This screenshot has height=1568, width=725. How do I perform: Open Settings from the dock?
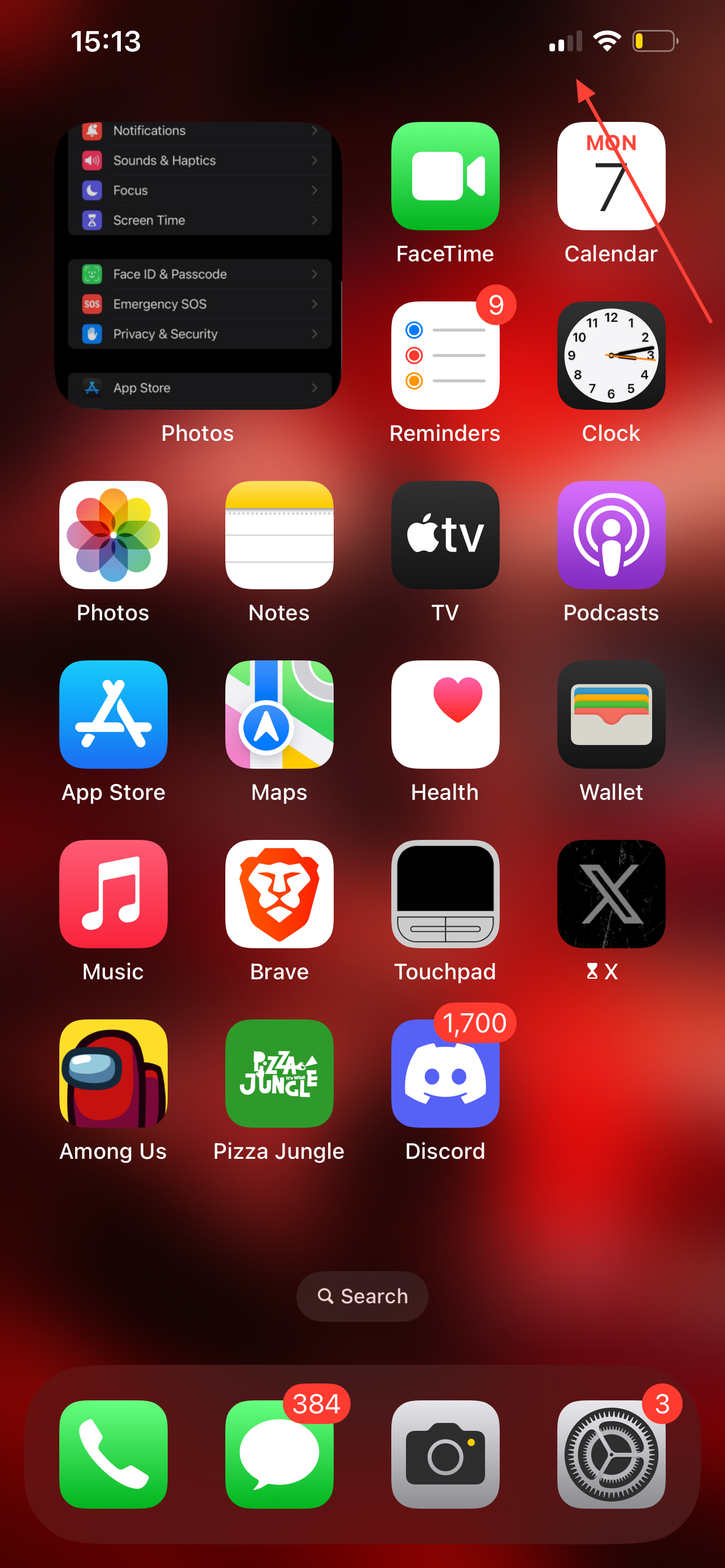[x=610, y=1454]
